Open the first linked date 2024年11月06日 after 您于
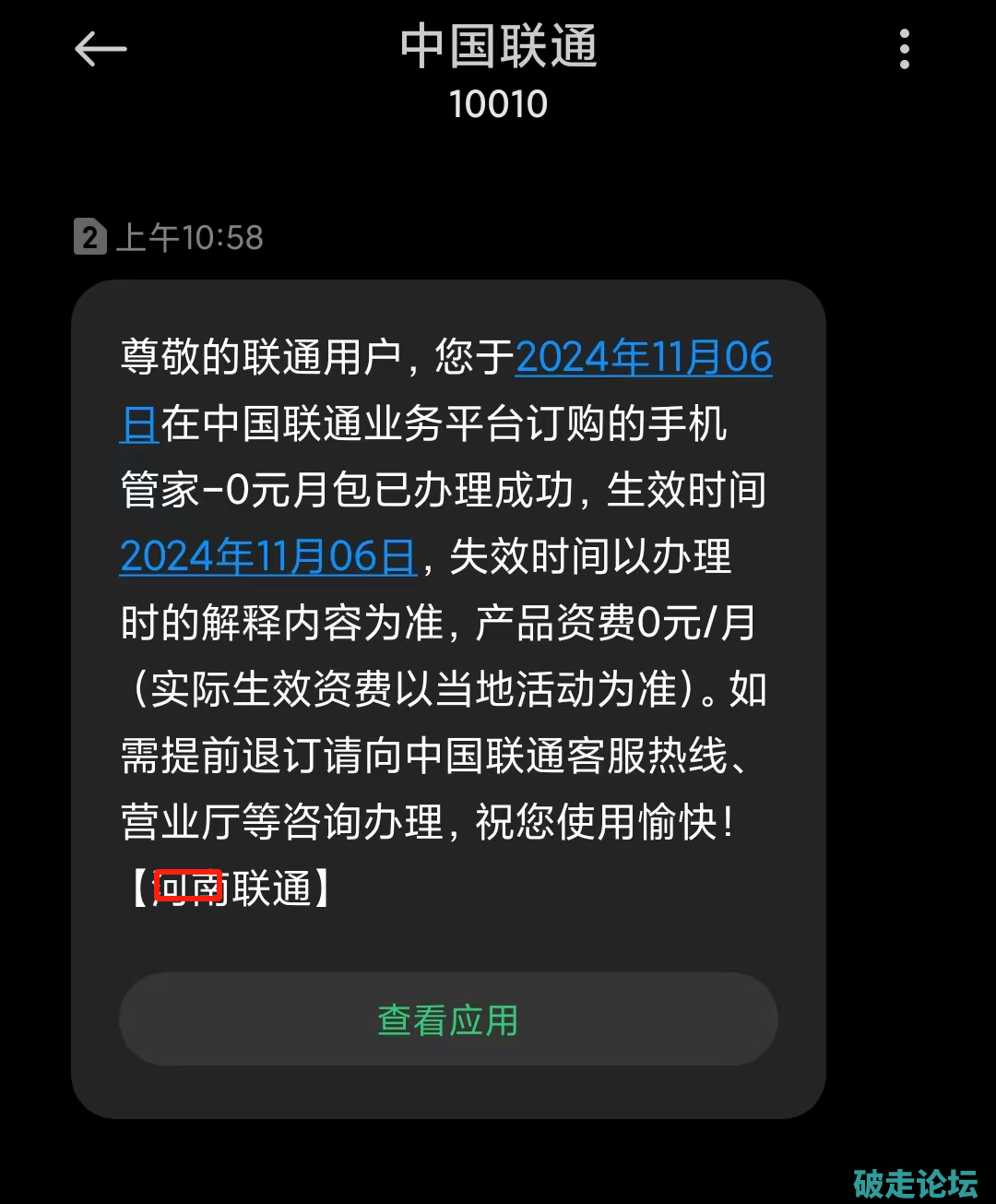The width and height of the screenshot is (996, 1204). [643, 358]
